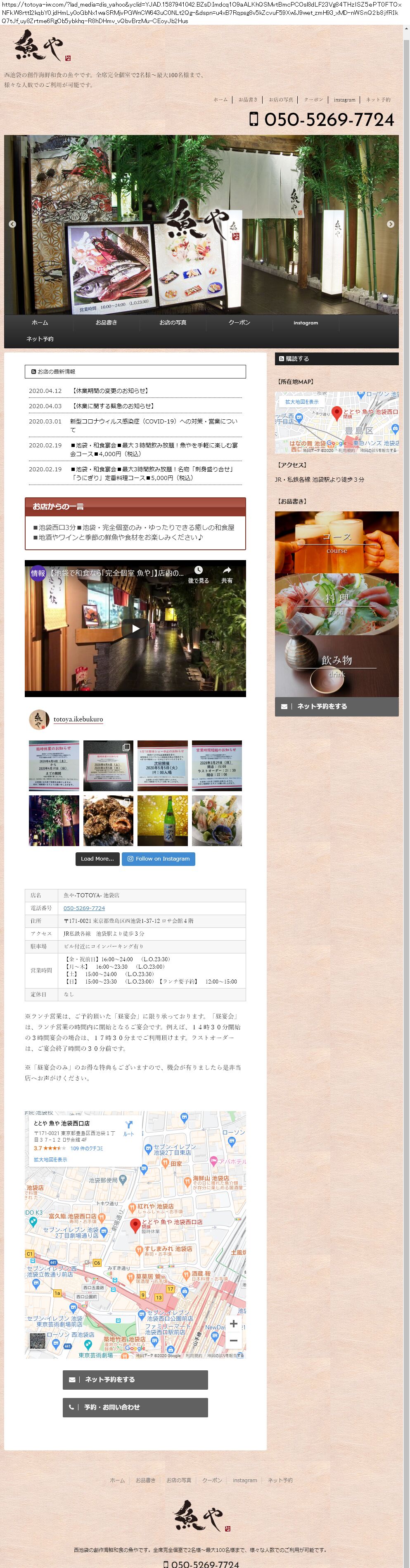This screenshot has height=1568, width=410.
Task: Open 拡大地図を表示 on the large map
Action: (x=50, y=1159)
